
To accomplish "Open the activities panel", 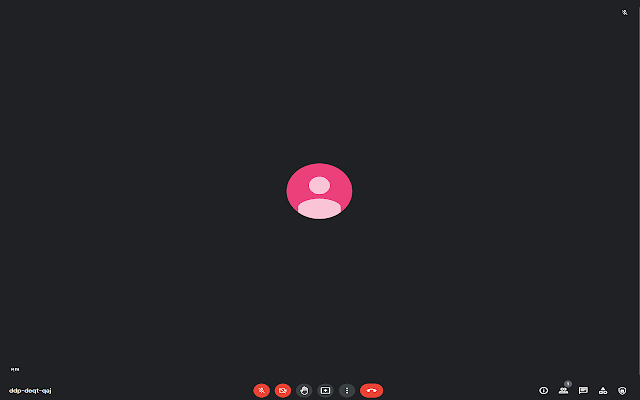I will tap(603, 390).
